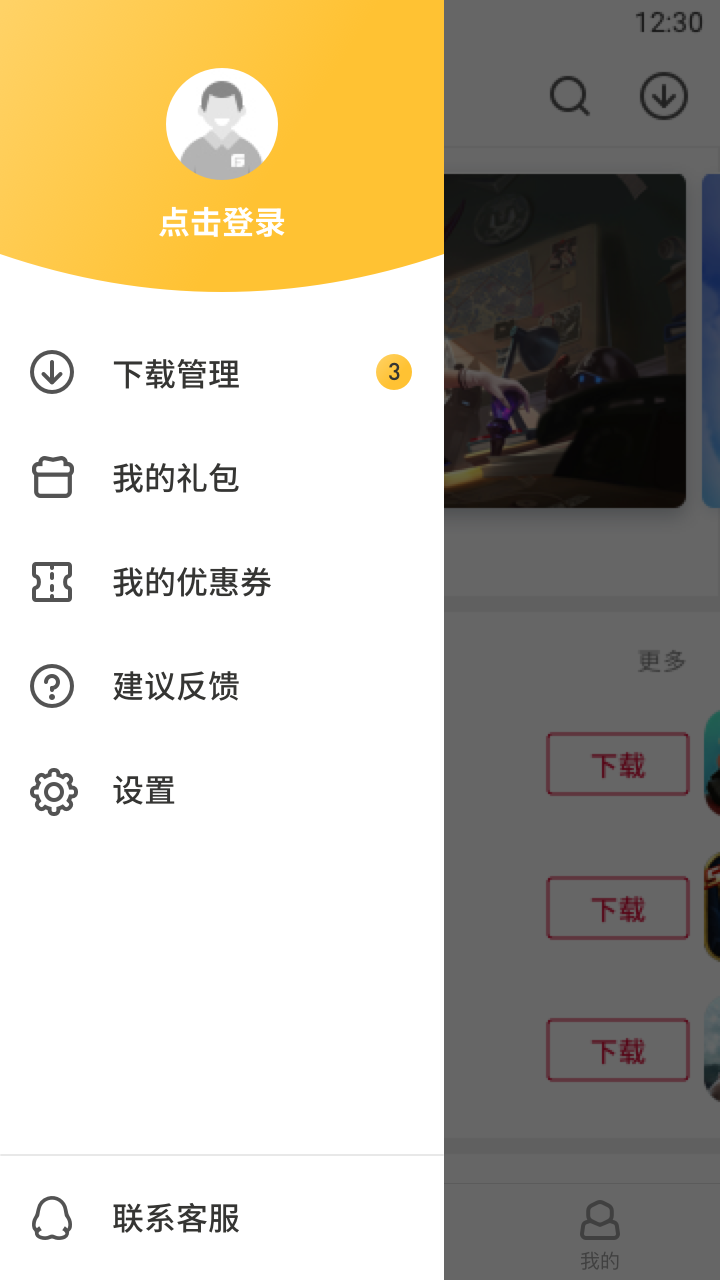Screen dimensions: 720x1280
Task: Tap the 联系客服 QQ customer service icon
Action: 51,1218
